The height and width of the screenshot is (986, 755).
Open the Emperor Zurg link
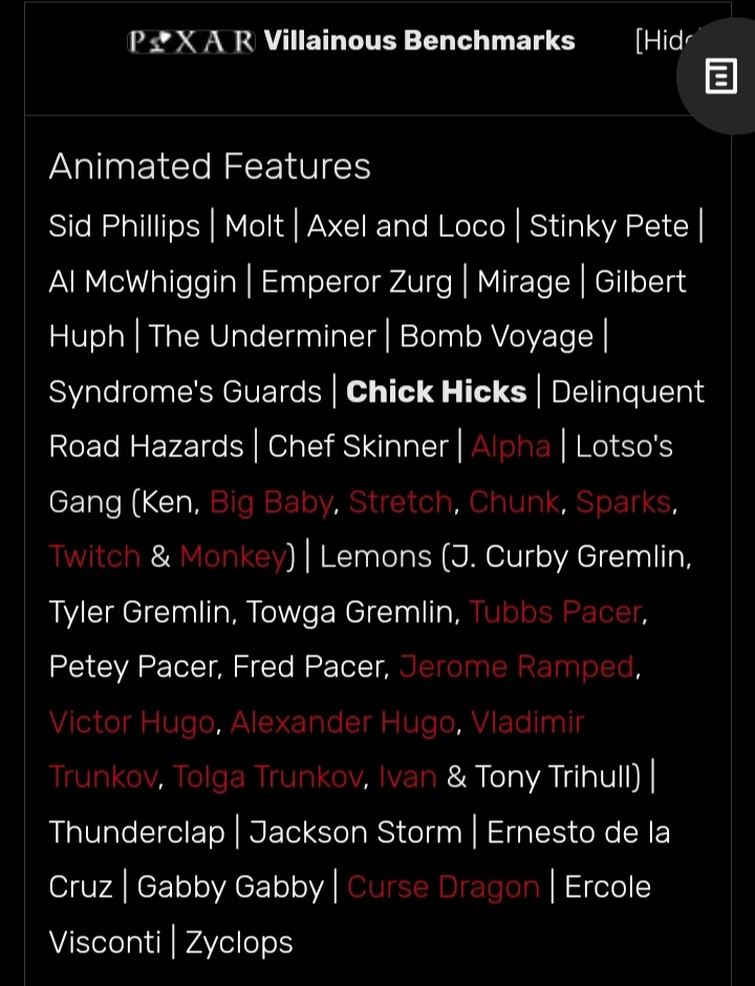coord(356,282)
